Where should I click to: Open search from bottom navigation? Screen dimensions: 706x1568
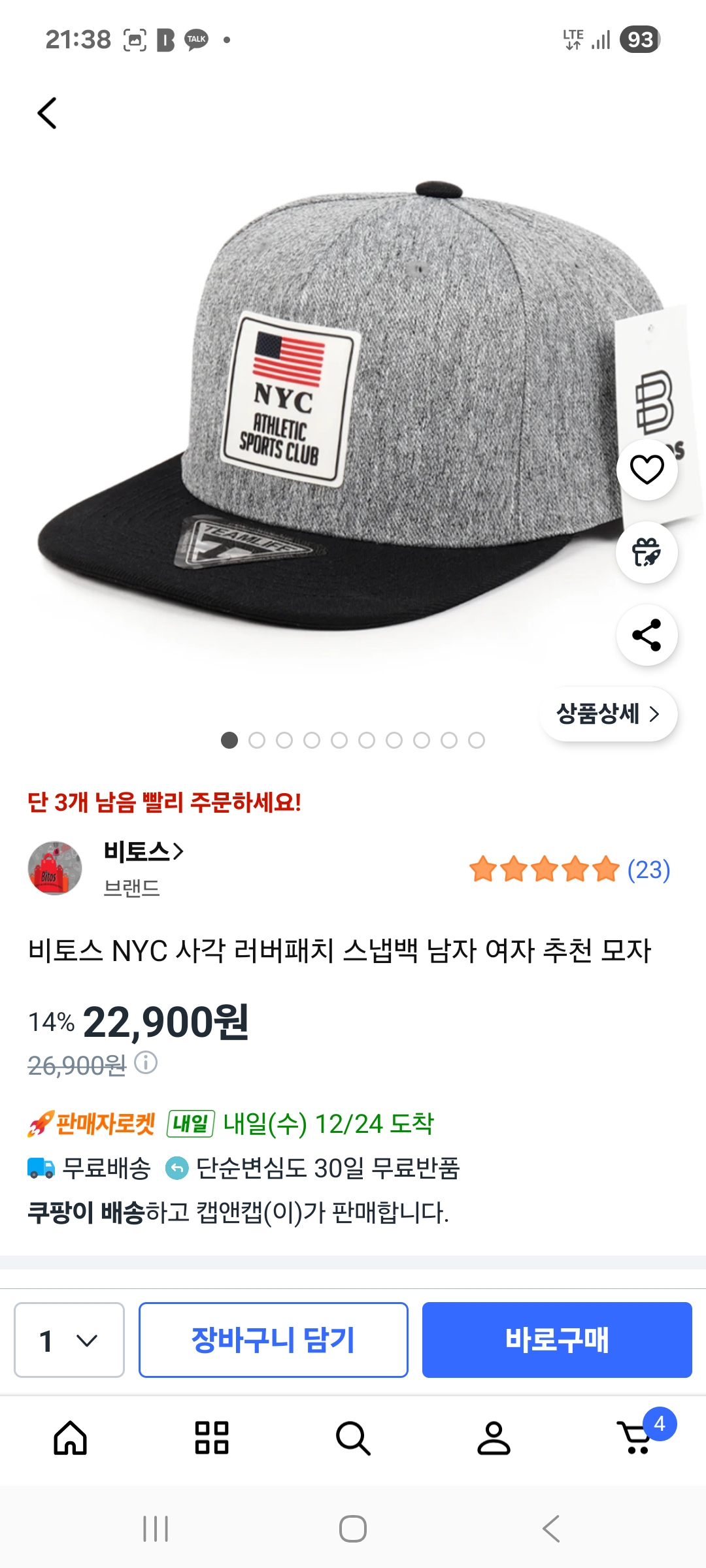353,1438
